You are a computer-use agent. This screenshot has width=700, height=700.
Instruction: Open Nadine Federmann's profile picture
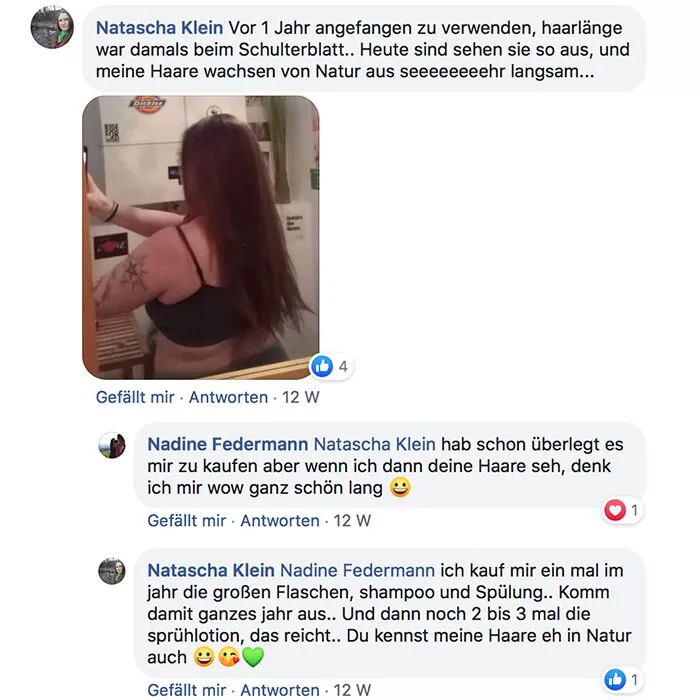pos(112,444)
